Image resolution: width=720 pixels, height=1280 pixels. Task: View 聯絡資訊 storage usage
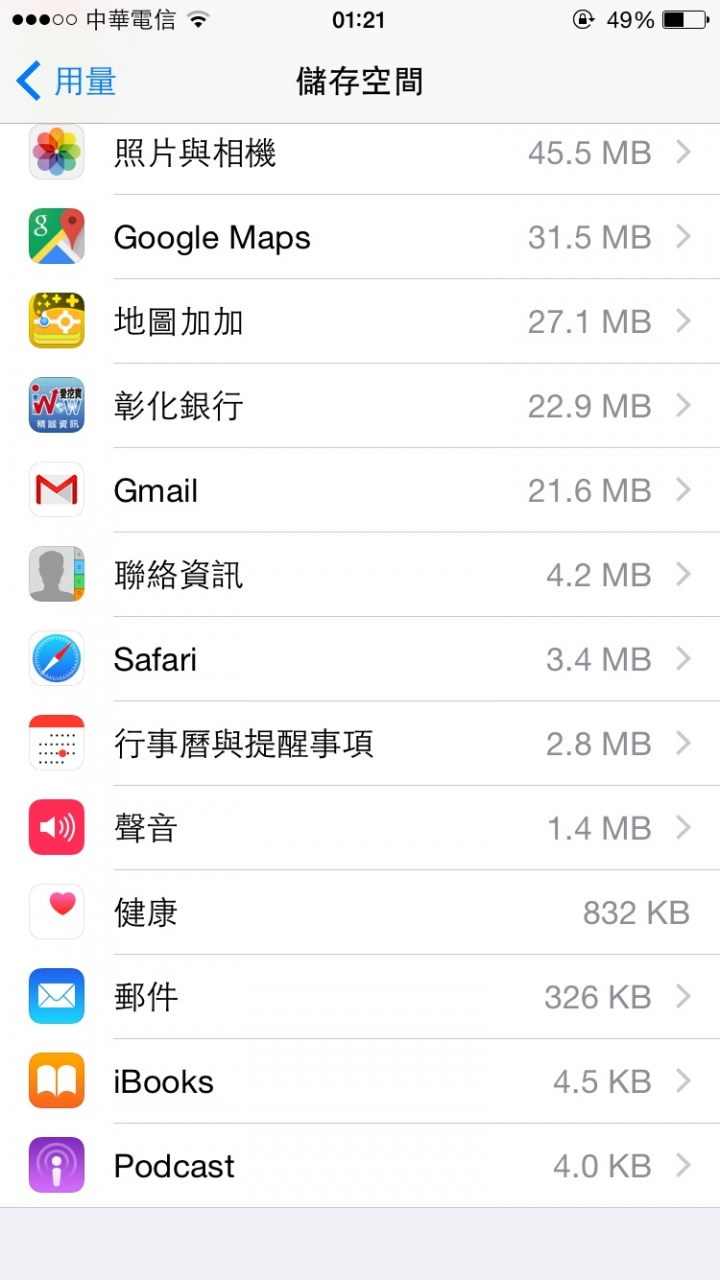click(x=360, y=575)
